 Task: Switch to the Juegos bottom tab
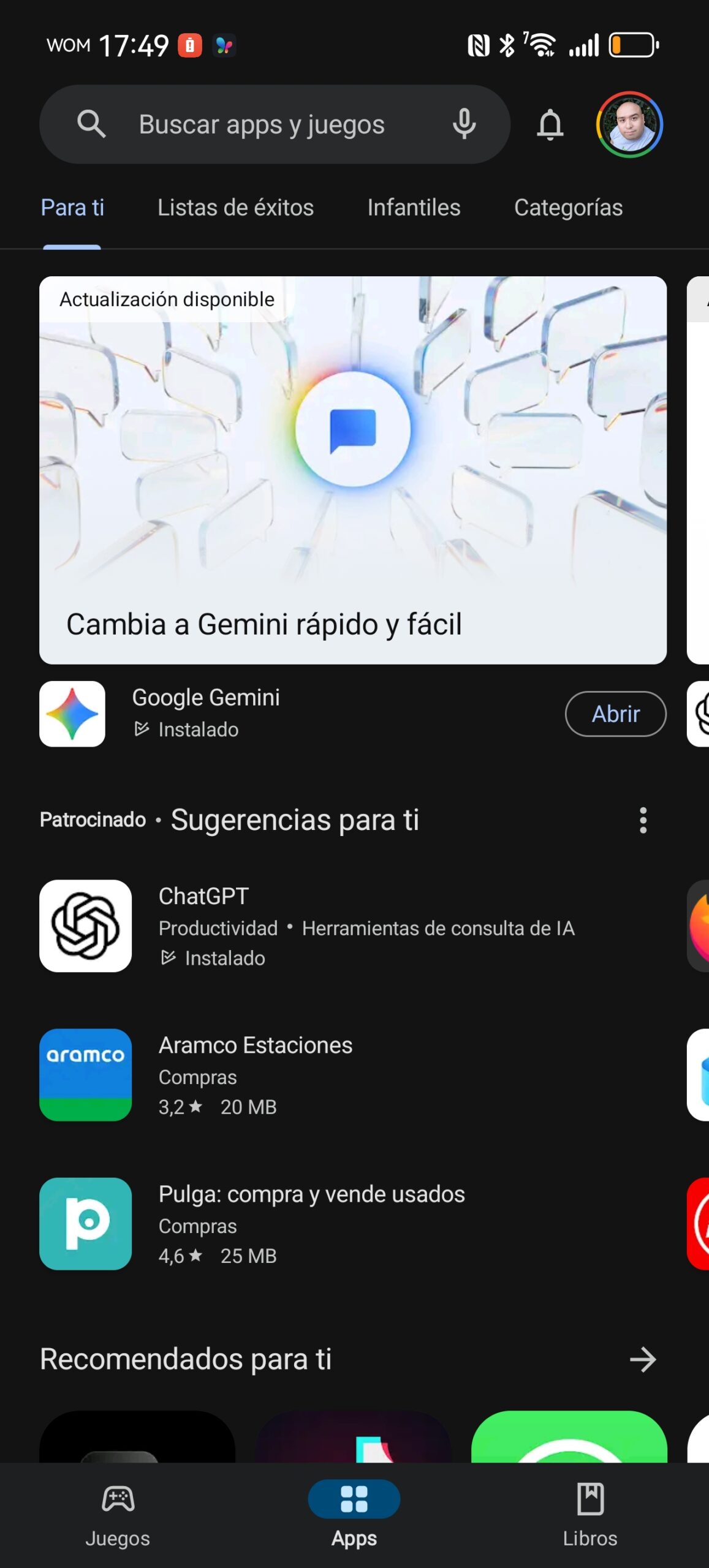point(118,1514)
